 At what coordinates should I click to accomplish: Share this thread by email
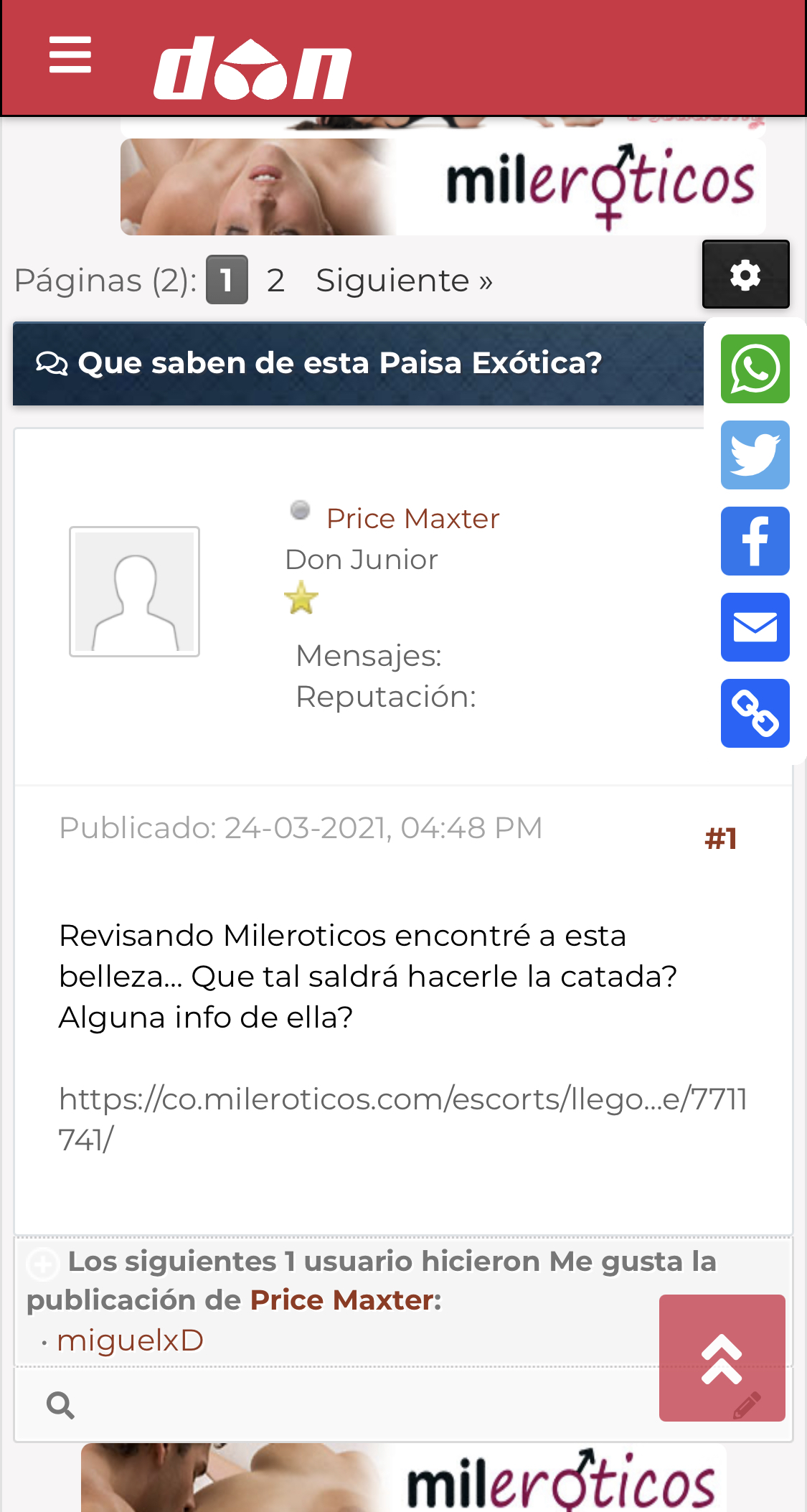click(x=755, y=627)
